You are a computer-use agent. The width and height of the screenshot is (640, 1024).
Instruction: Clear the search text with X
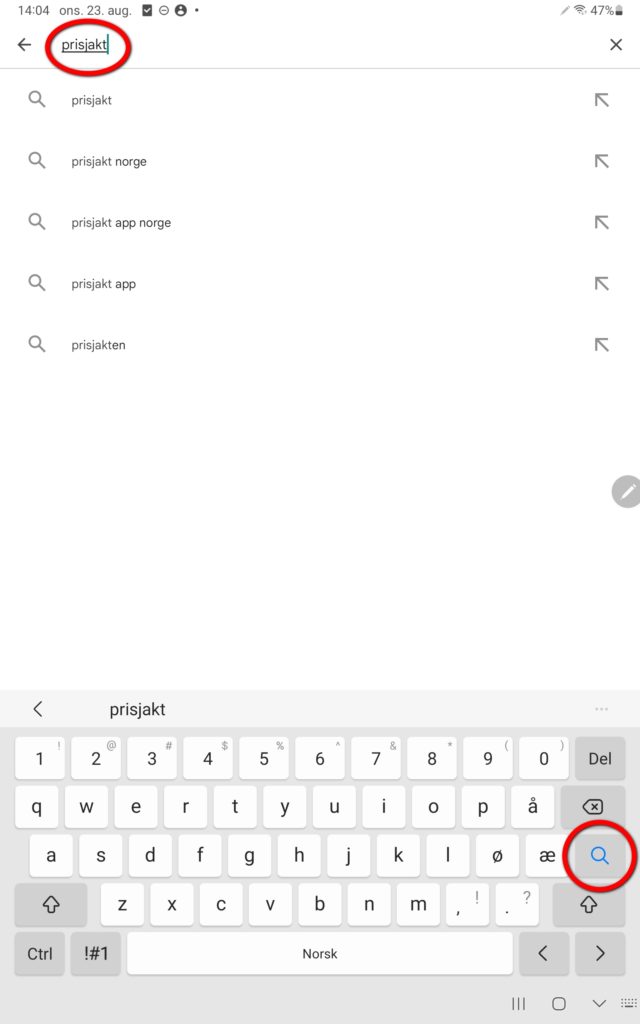pyautogui.click(x=616, y=45)
